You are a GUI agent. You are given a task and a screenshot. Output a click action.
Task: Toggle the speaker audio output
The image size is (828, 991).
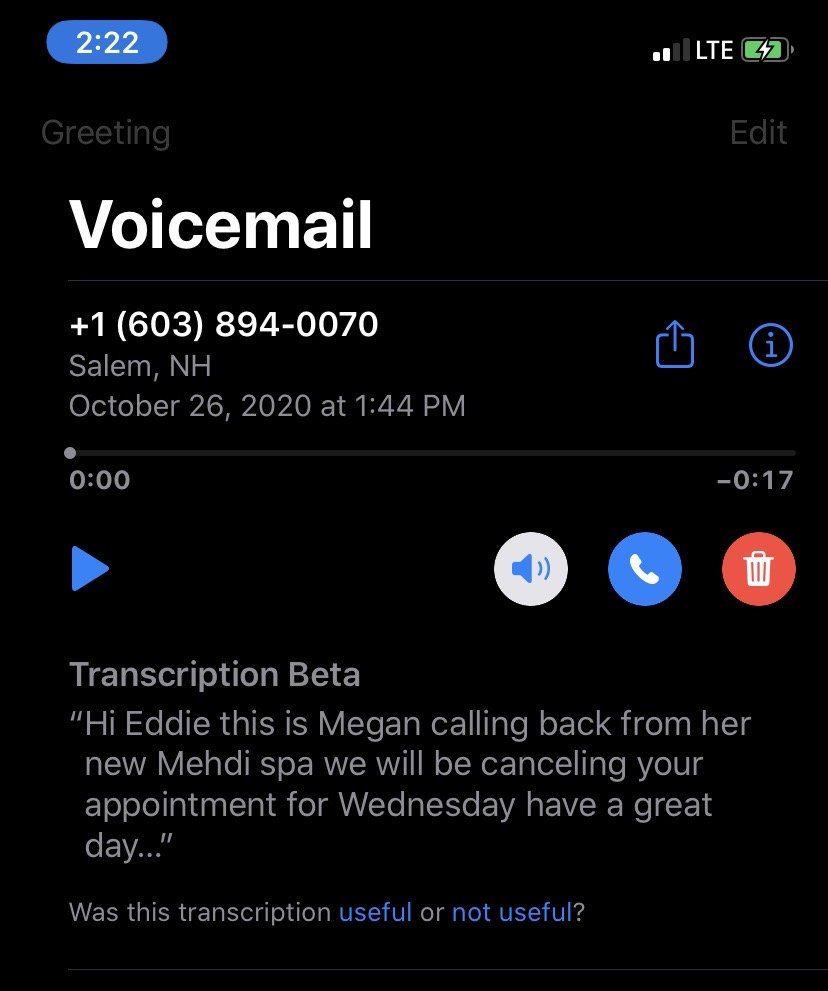[x=531, y=570]
